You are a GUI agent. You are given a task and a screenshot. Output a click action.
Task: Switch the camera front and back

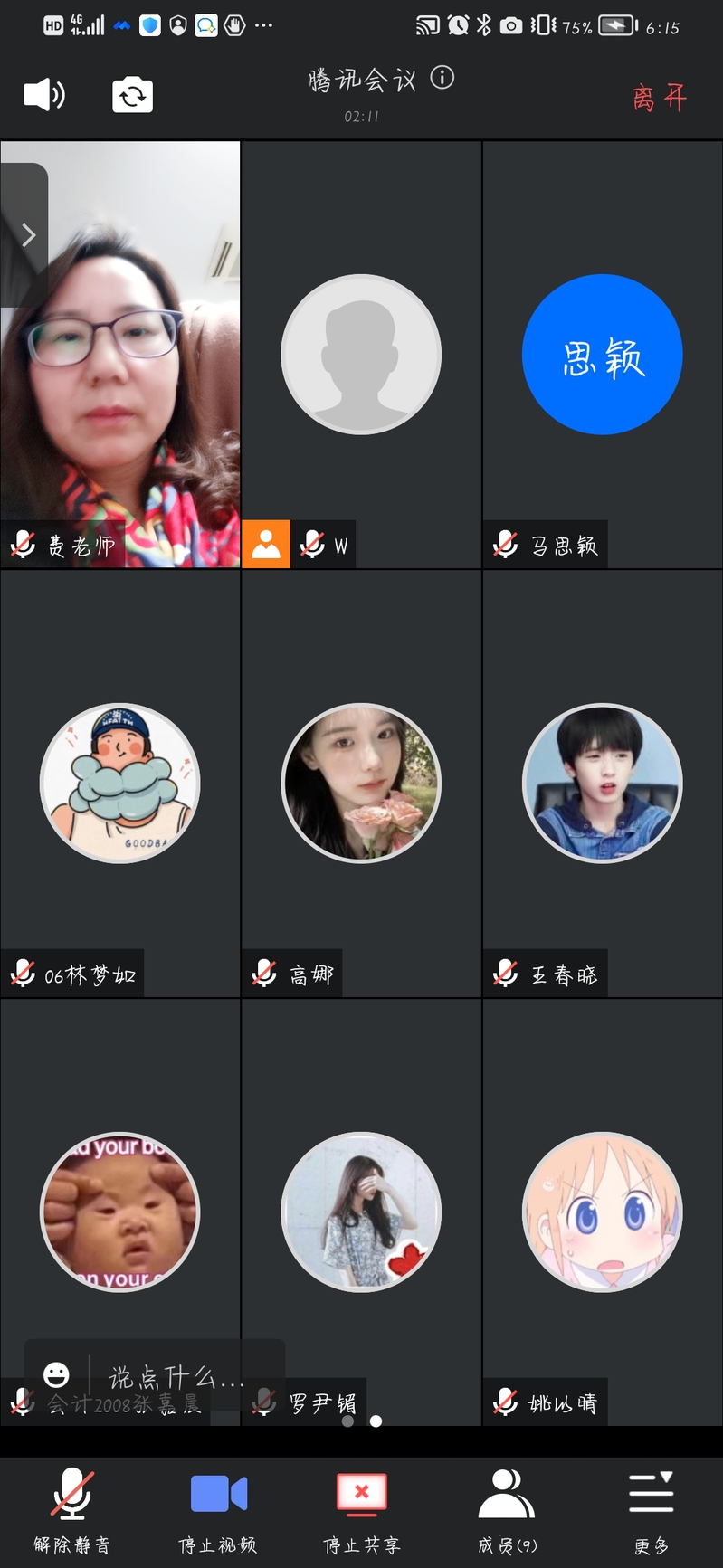pyautogui.click(x=132, y=95)
